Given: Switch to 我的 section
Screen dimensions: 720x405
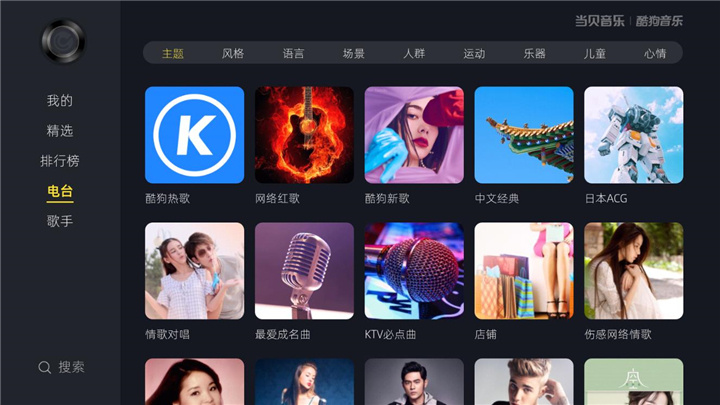Looking at the screenshot, I should point(60,101).
